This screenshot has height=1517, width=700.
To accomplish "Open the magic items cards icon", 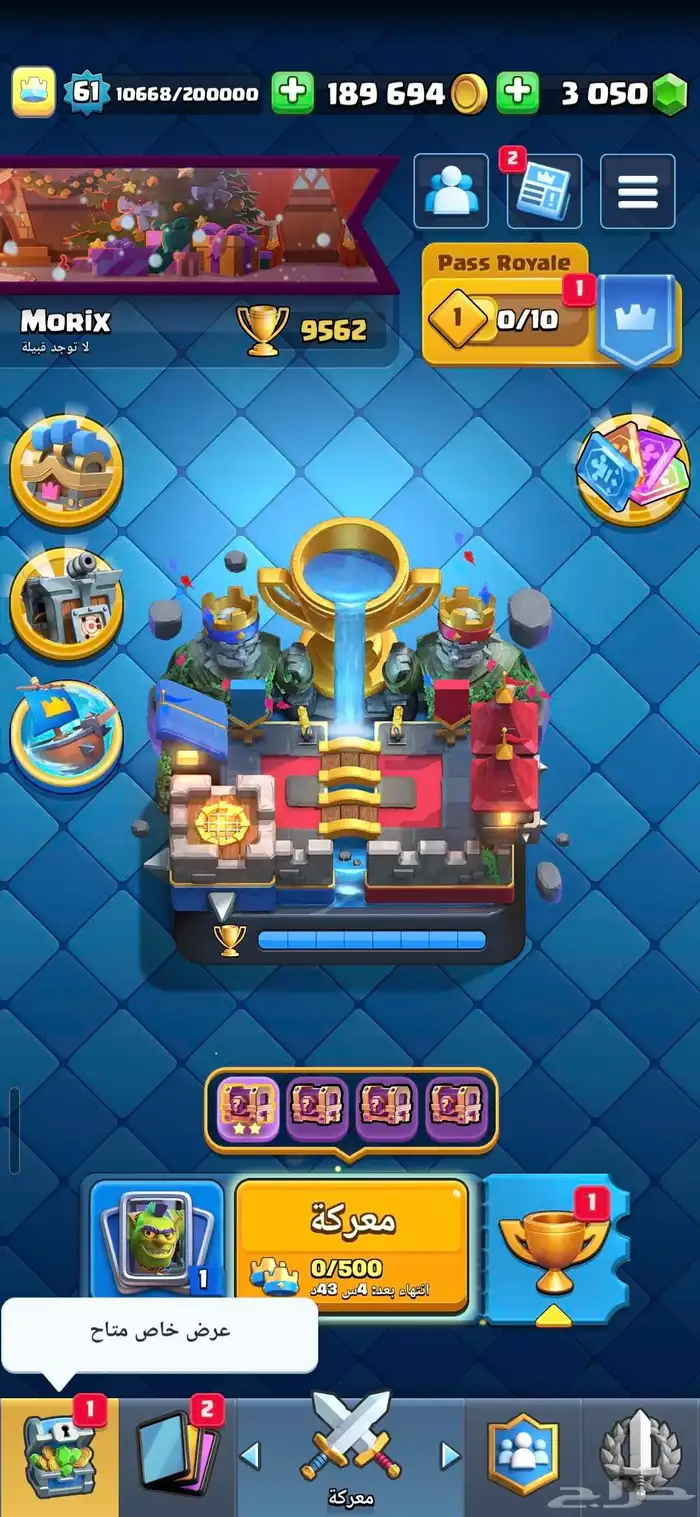I will tap(633, 470).
